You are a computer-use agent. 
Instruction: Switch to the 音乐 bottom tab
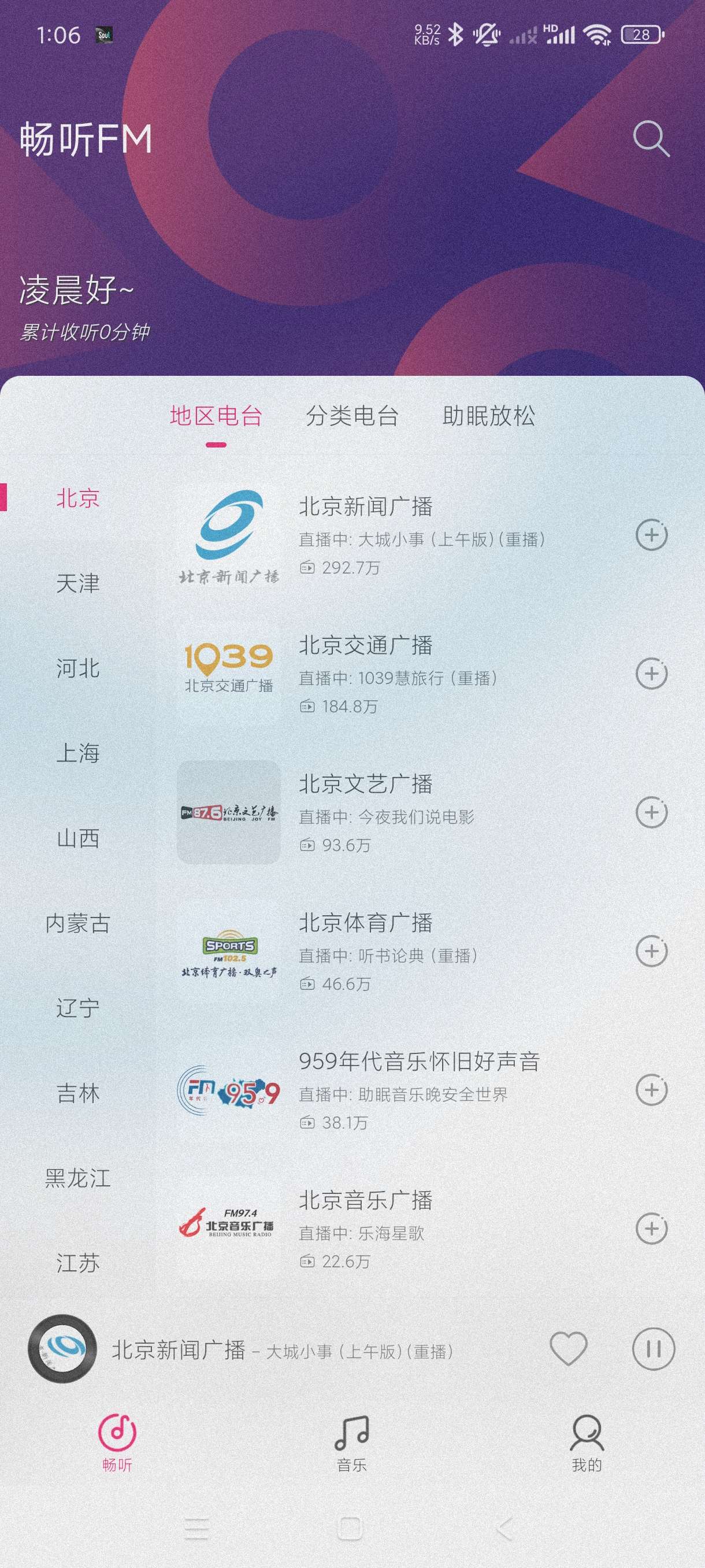(351, 1444)
